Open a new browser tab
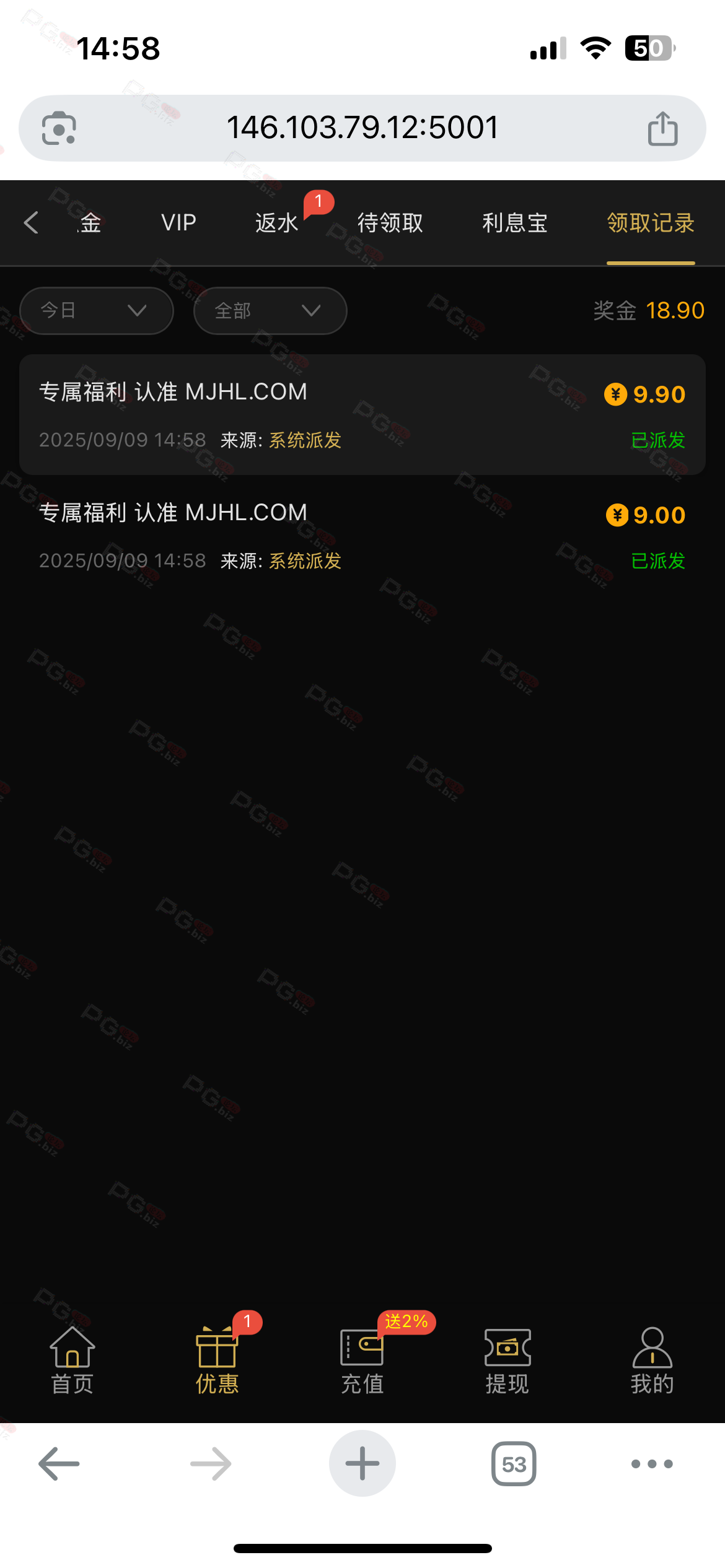The width and height of the screenshot is (725, 1568). 362,1464
